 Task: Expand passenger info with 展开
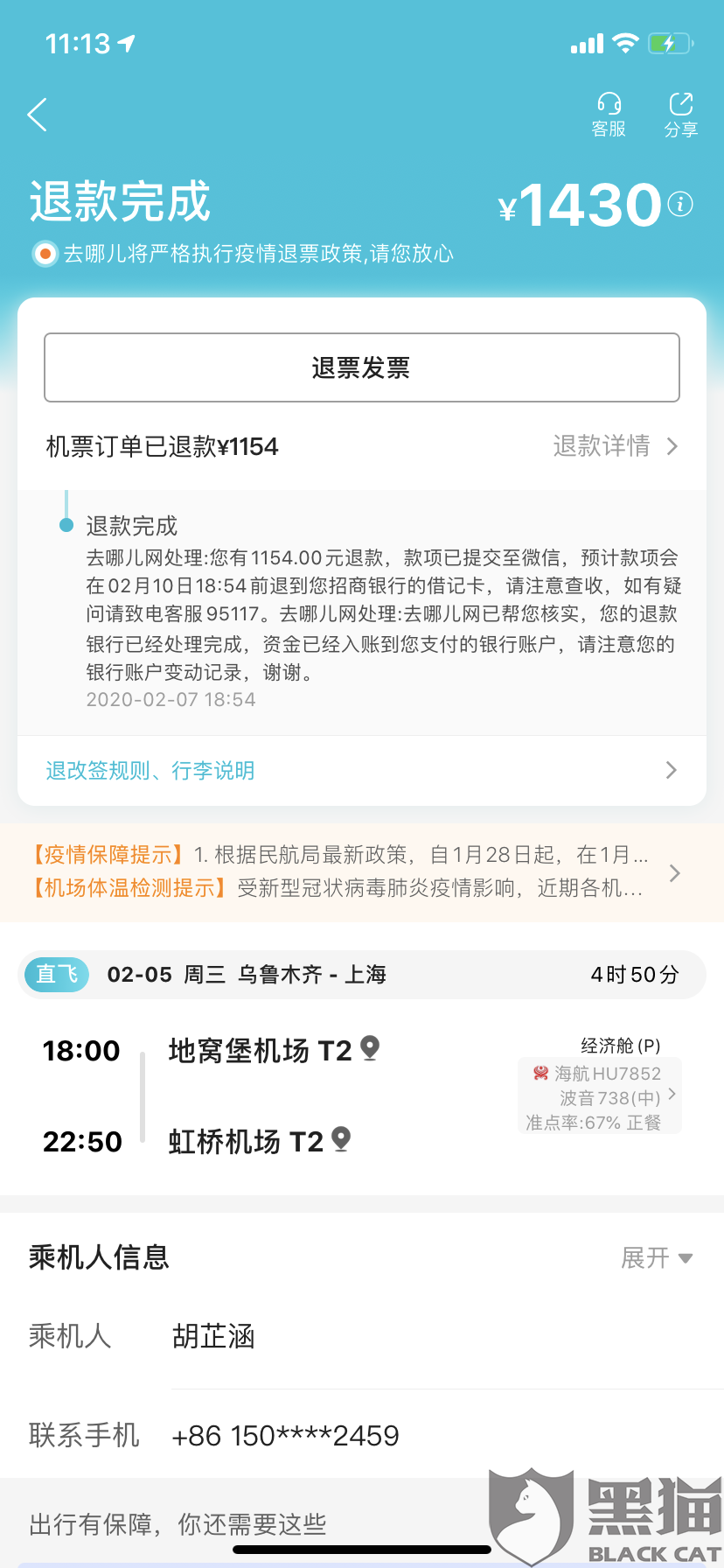[656, 1258]
